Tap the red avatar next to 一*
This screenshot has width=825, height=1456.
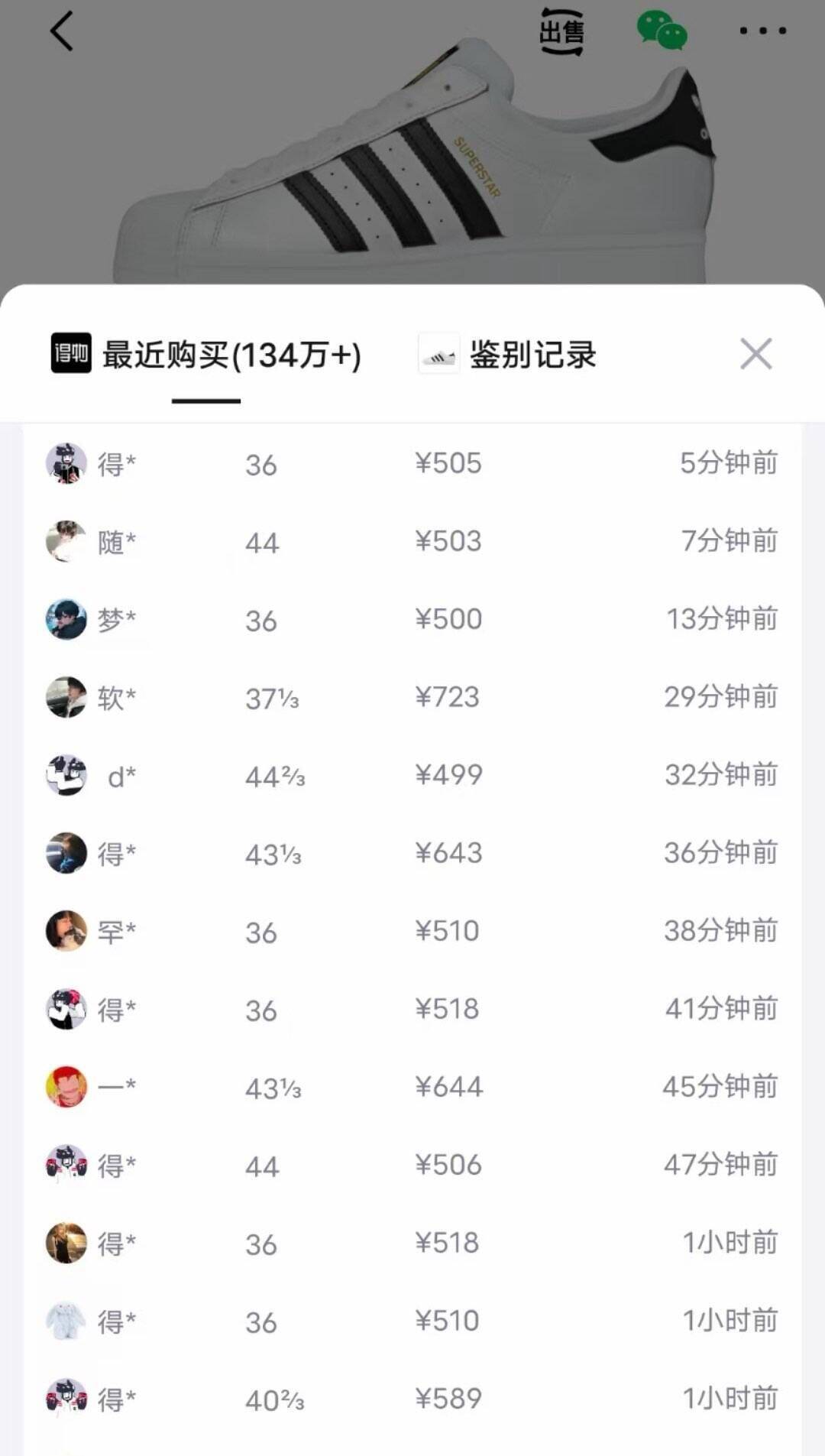[x=67, y=1087]
